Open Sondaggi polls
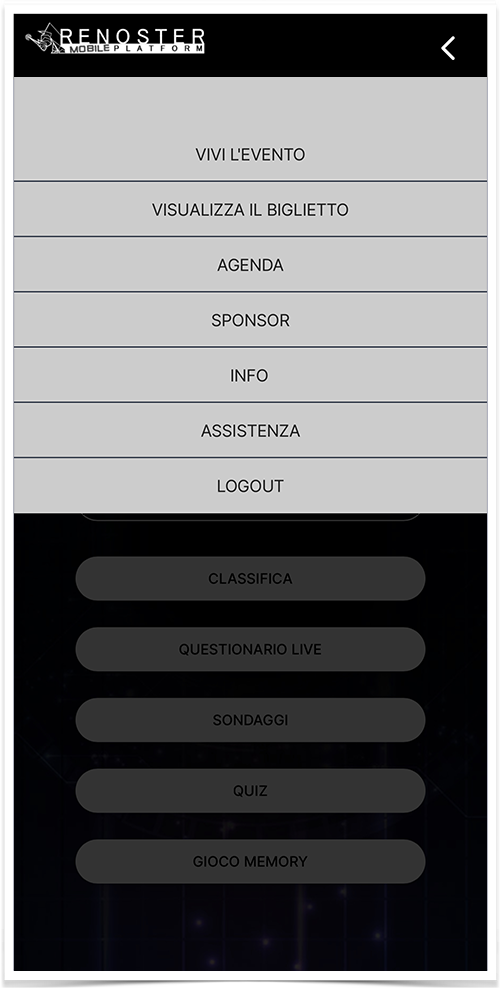 250,720
